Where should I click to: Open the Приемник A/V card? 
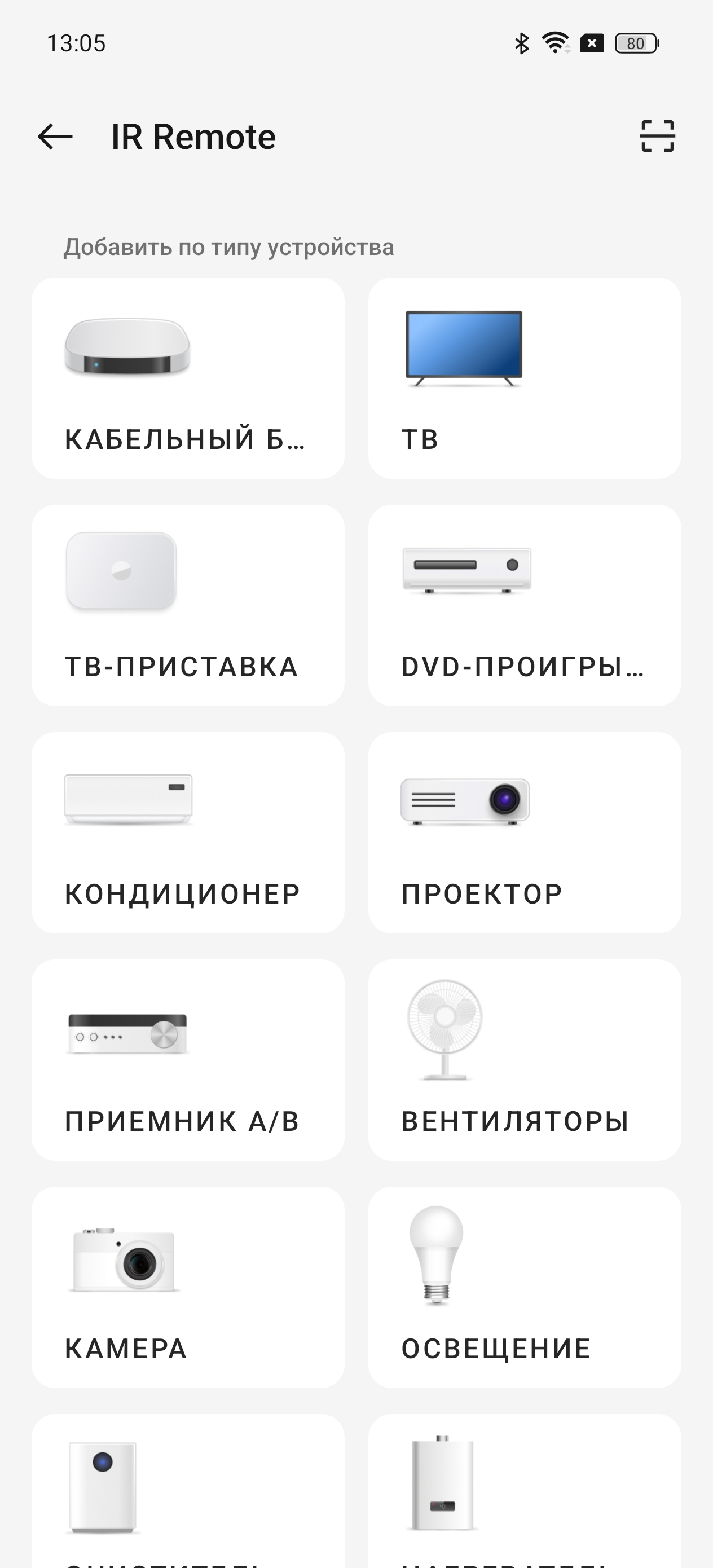[x=187, y=1060]
